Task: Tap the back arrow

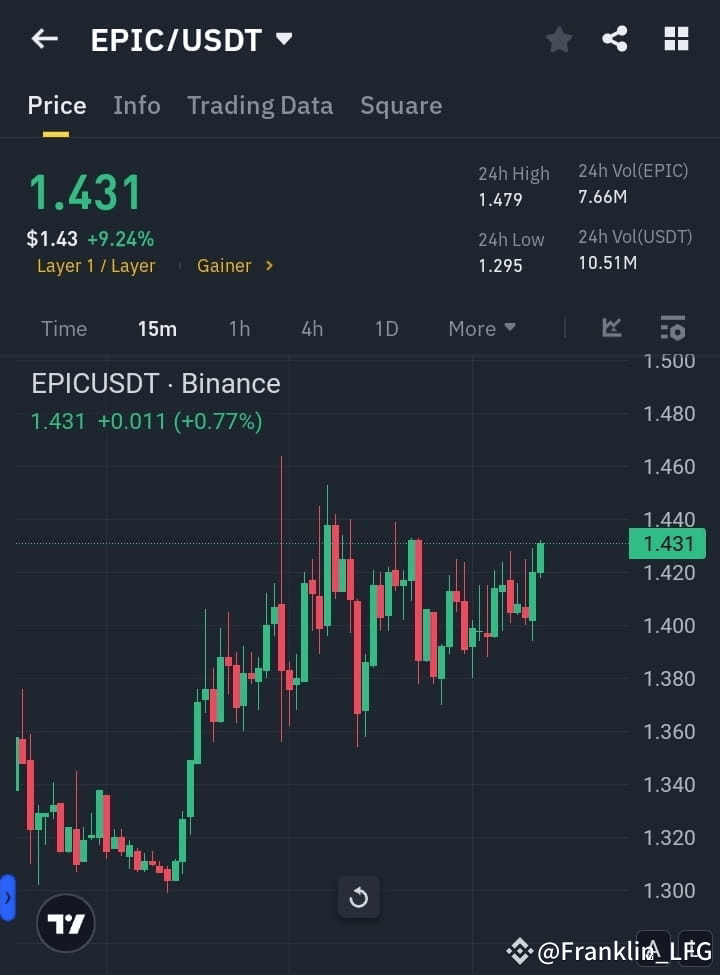Action: click(44, 39)
